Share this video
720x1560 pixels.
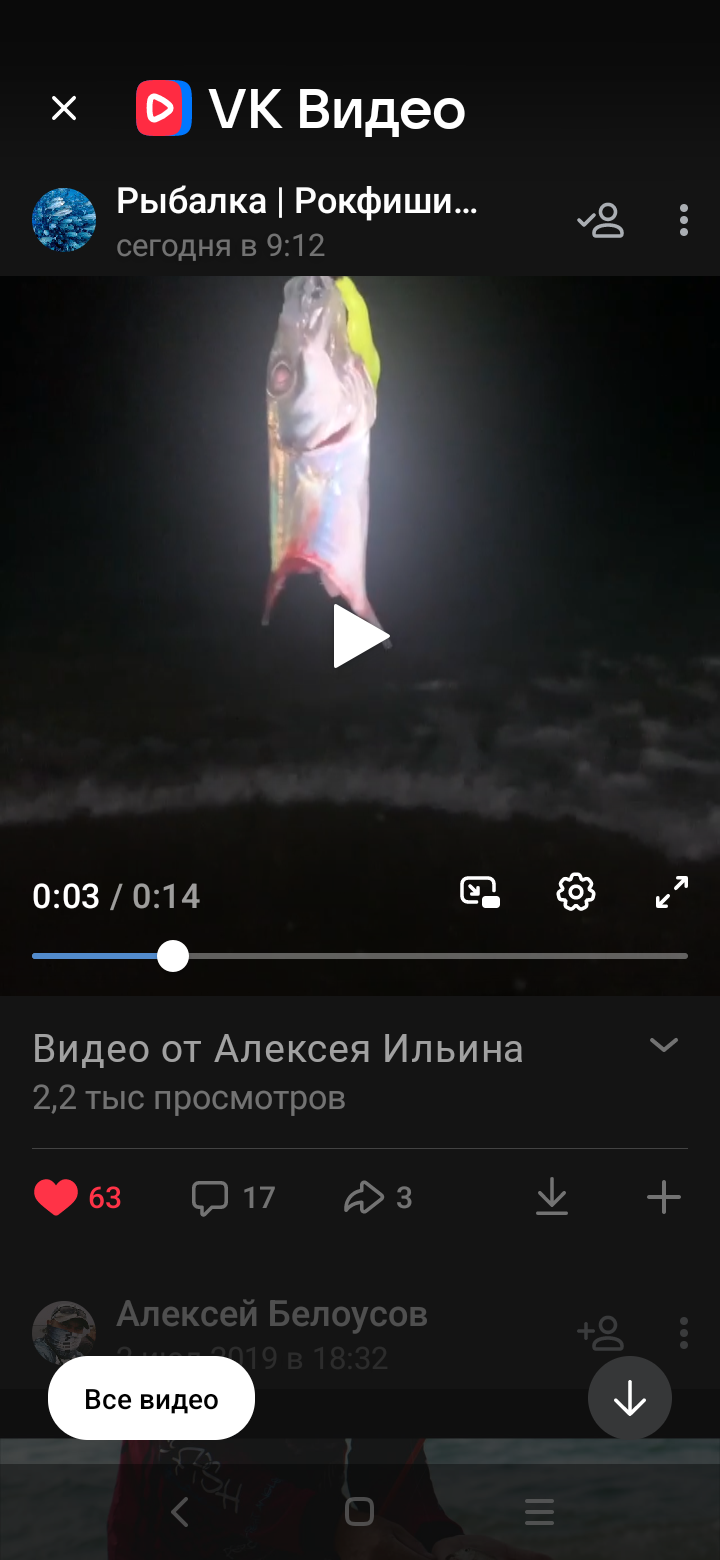377,1197
